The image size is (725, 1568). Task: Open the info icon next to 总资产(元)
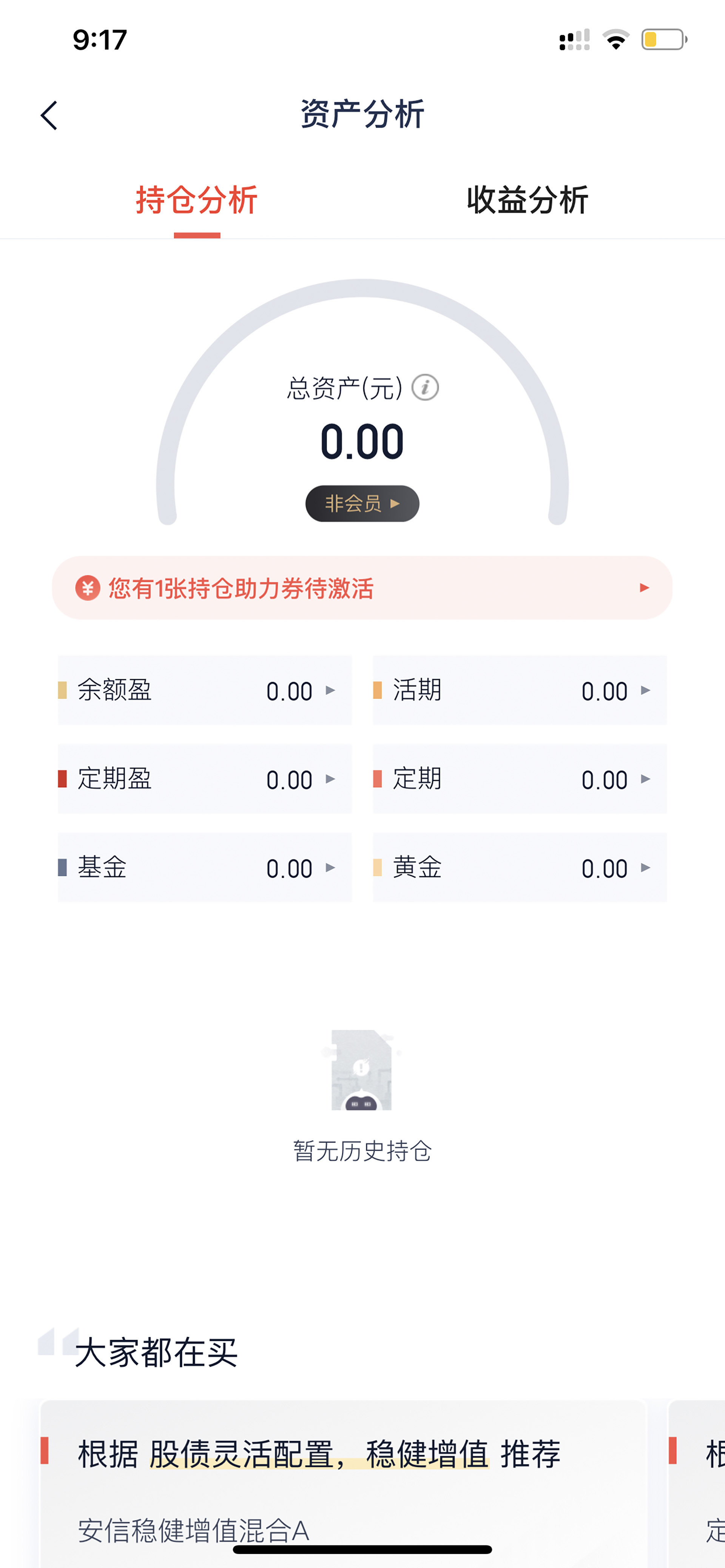(x=425, y=387)
